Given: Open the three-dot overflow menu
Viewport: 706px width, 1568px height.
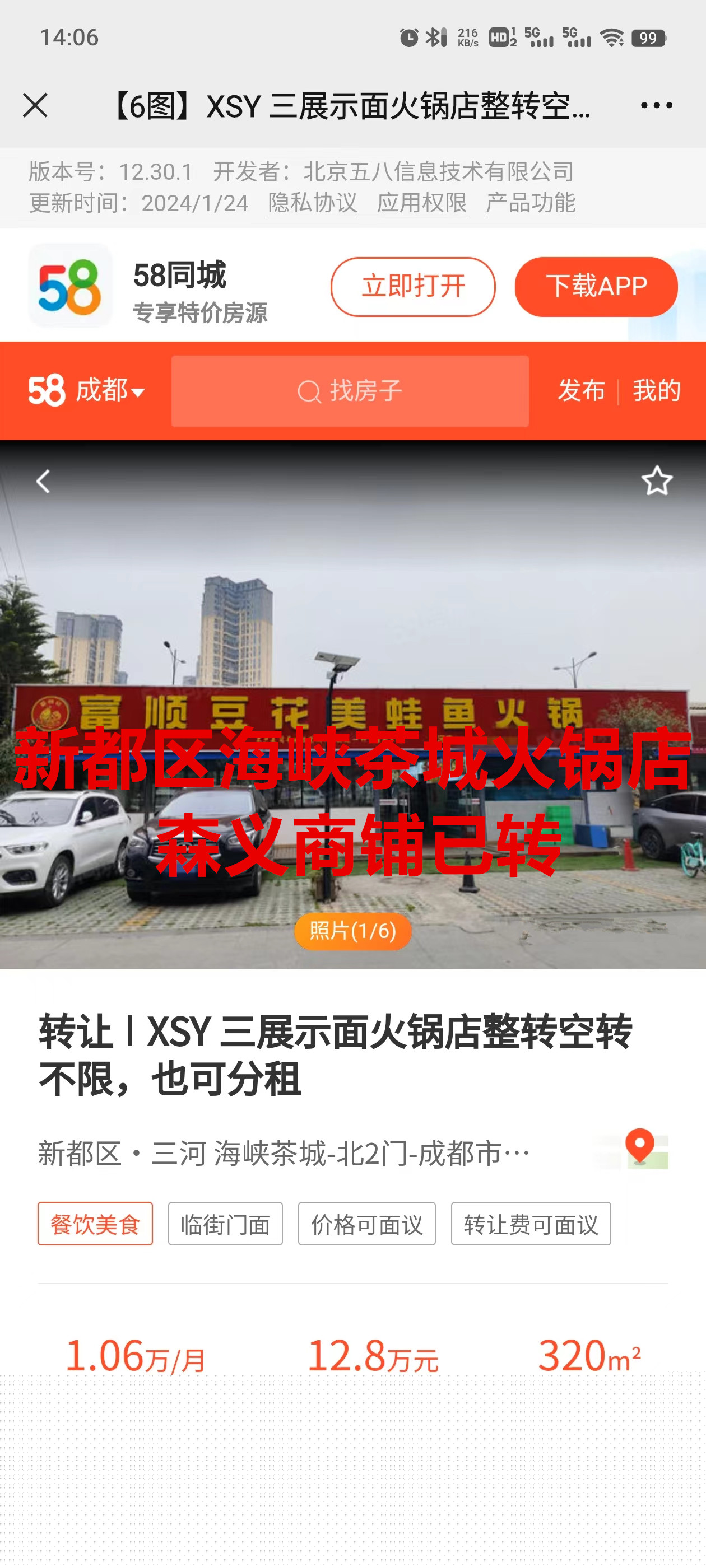Looking at the screenshot, I should pyautogui.click(x=656, y=105).
